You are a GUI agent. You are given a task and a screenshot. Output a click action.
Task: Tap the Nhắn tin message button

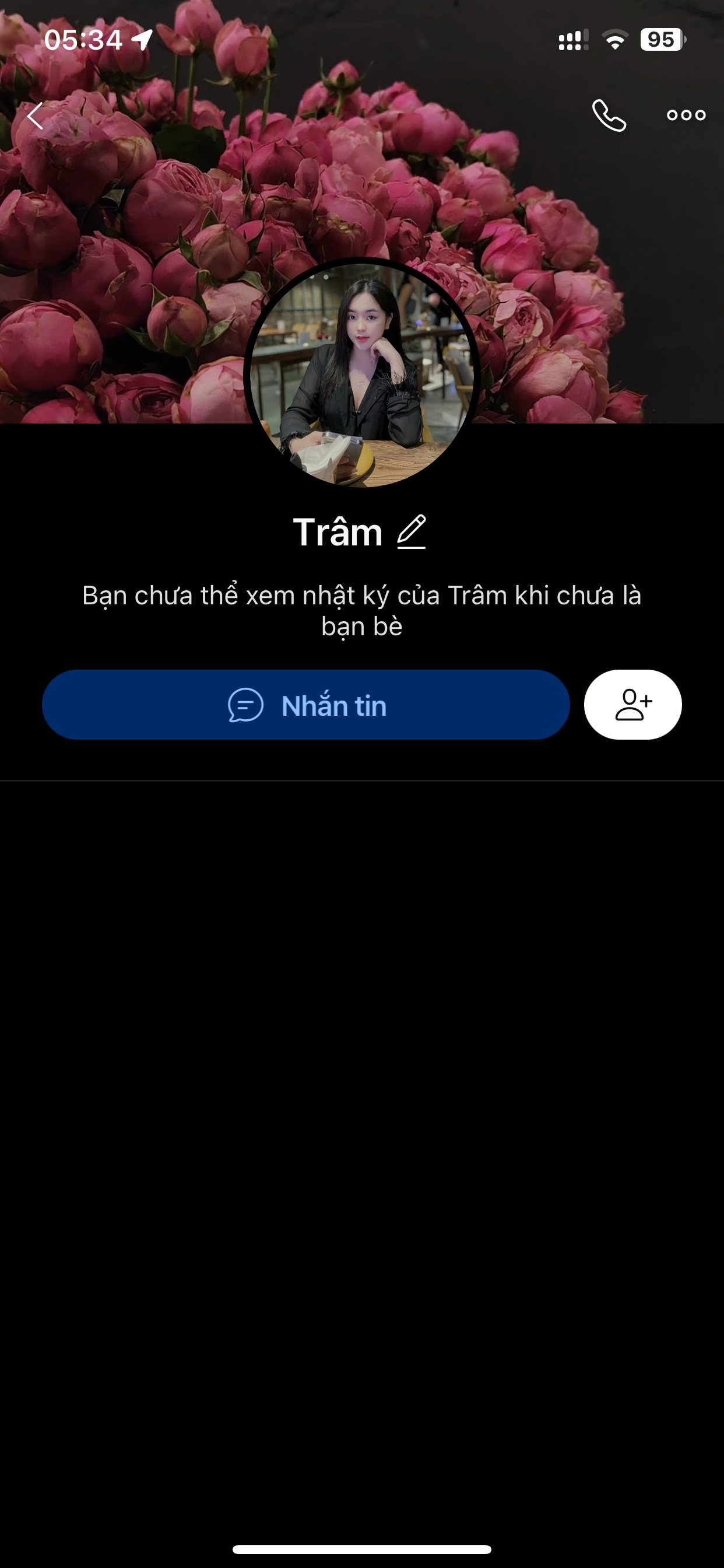point(306,705)
